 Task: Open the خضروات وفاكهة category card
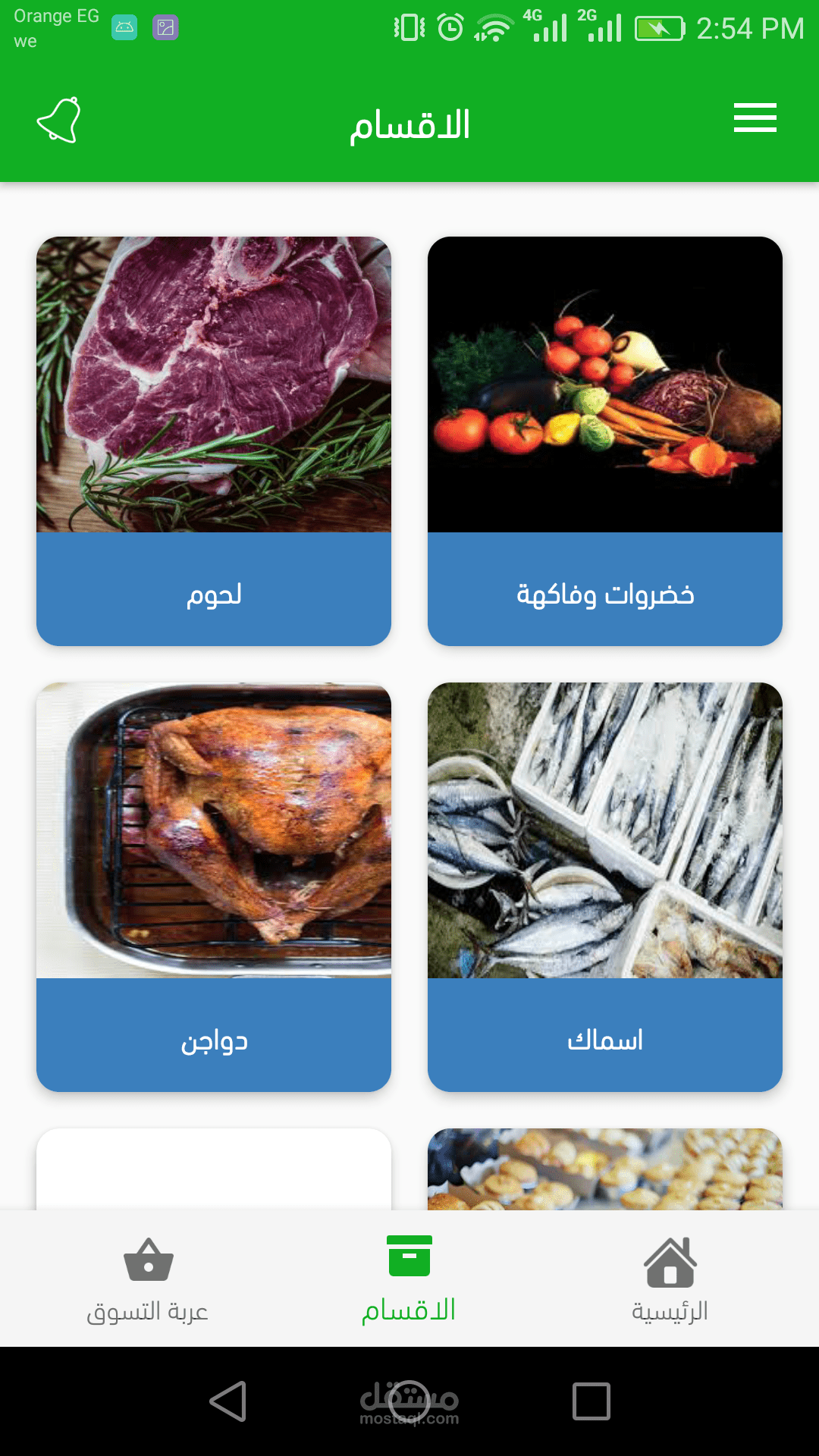point(604,441)
